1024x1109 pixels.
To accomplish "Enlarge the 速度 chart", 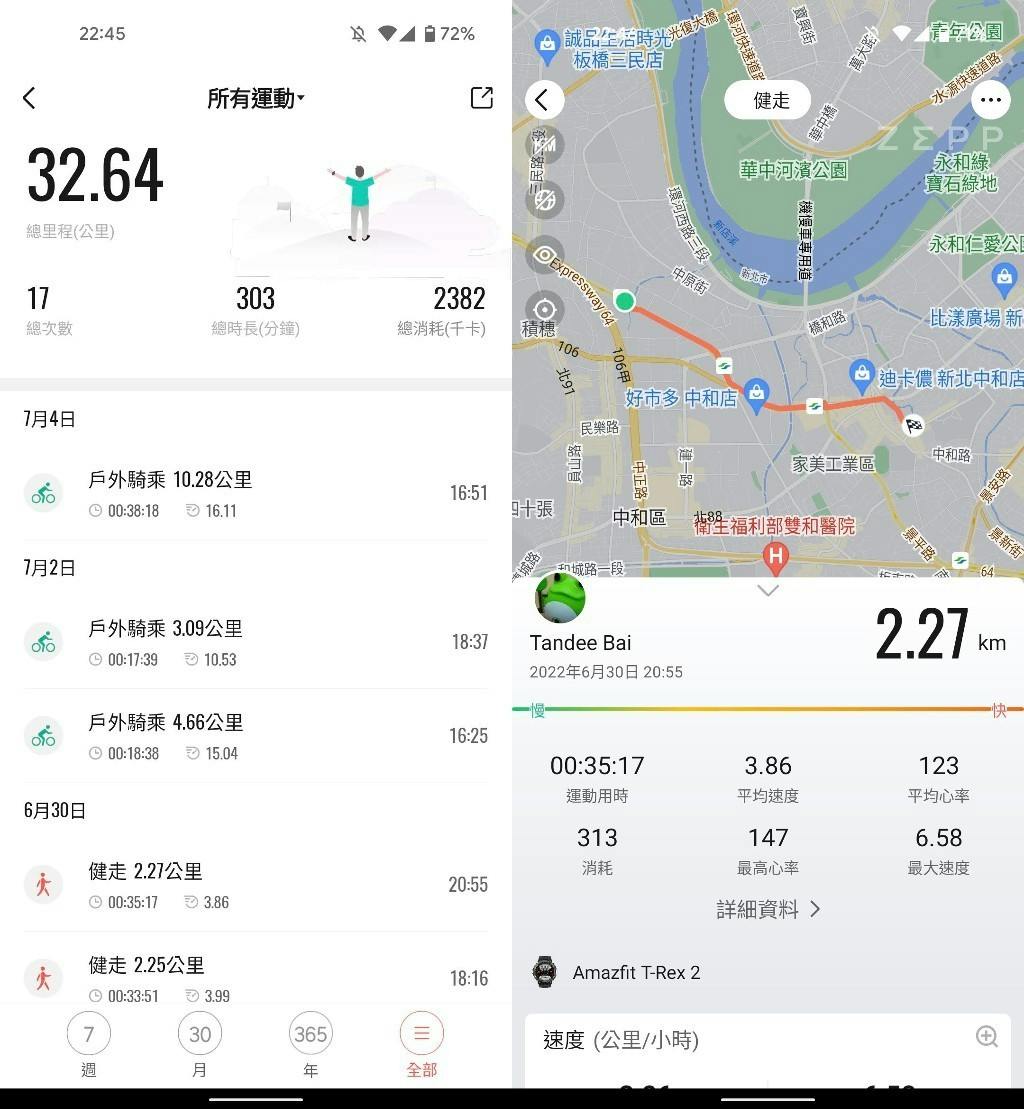I will click(986, 1037).
